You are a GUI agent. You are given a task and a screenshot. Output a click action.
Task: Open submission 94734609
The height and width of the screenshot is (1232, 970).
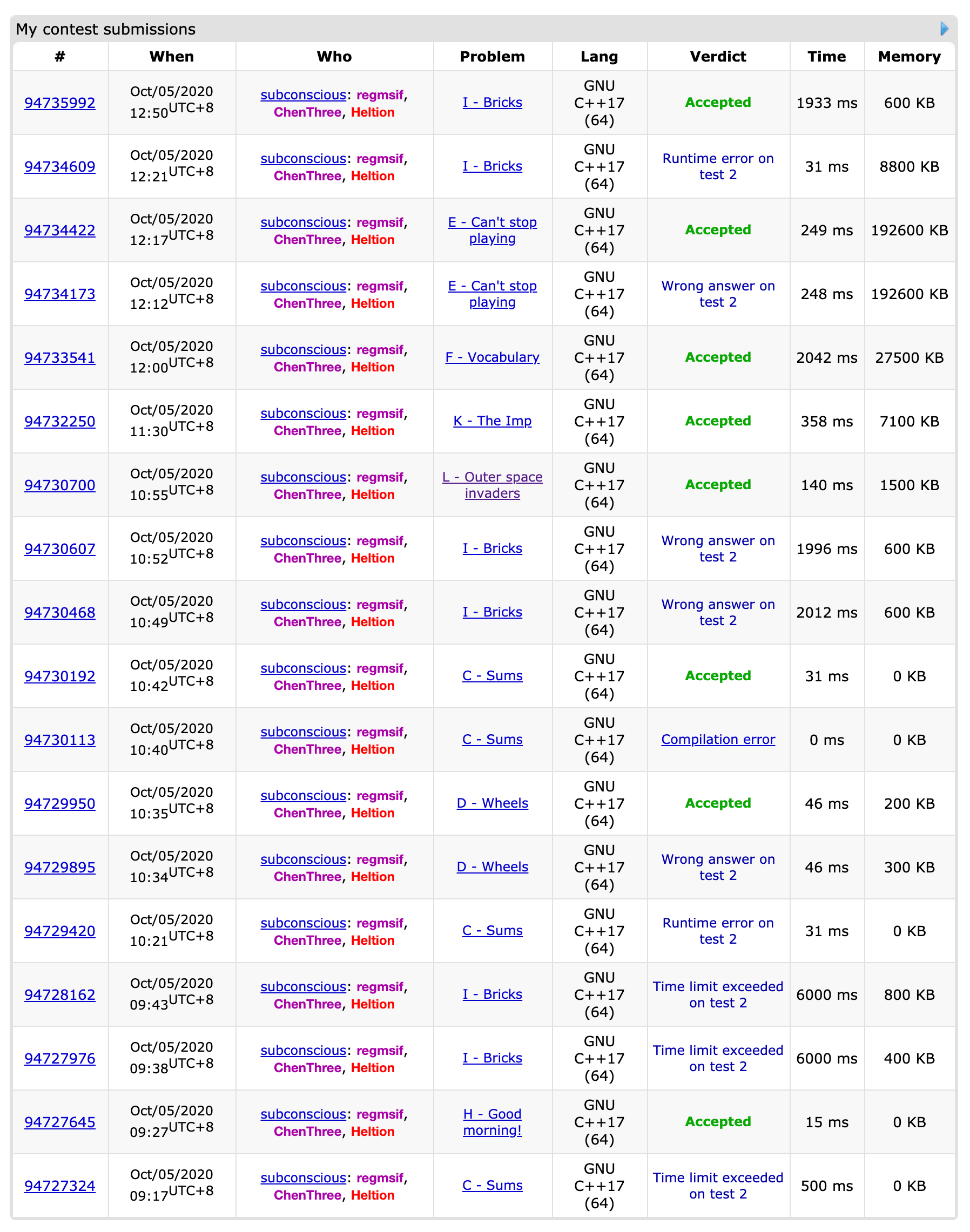59,166
